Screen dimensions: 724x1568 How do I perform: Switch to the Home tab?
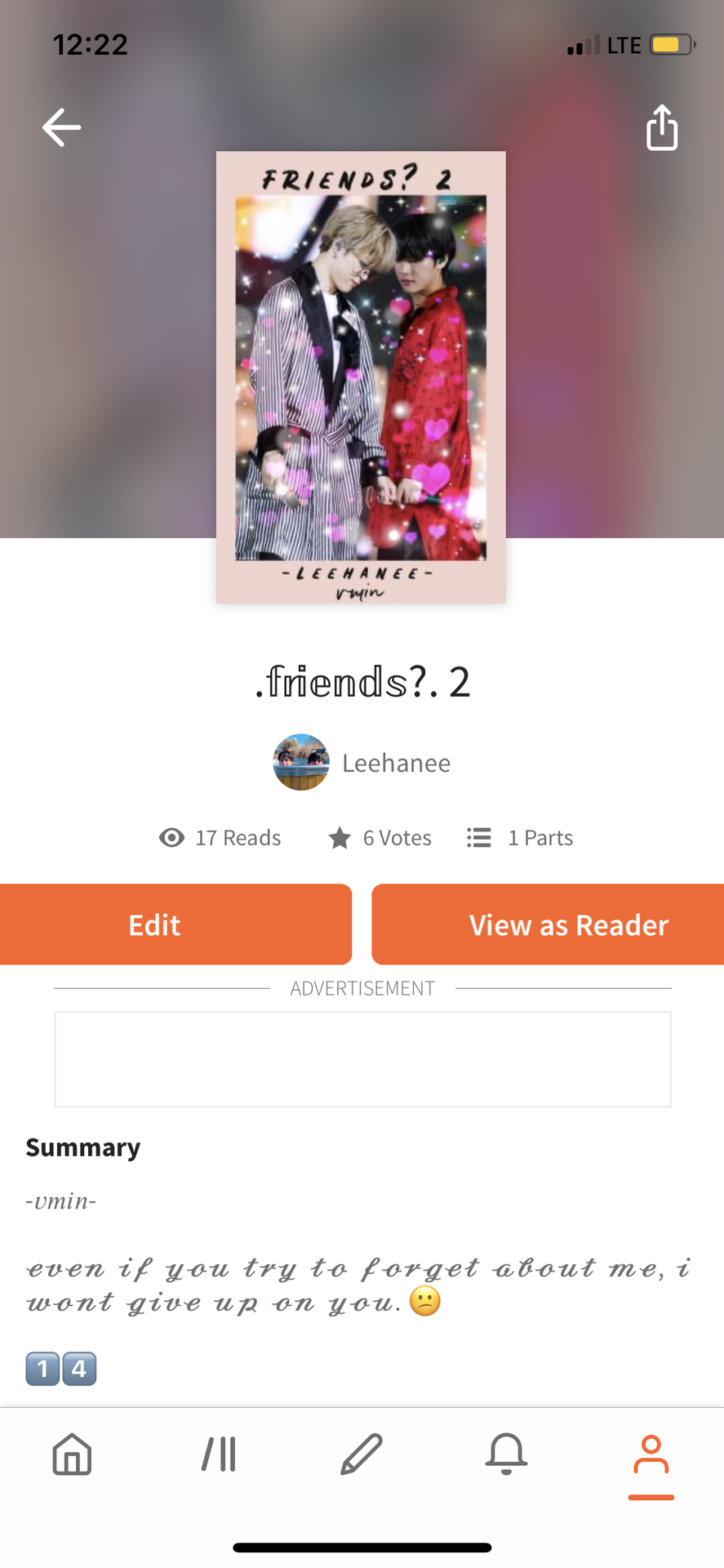[x=72, y=1454]
